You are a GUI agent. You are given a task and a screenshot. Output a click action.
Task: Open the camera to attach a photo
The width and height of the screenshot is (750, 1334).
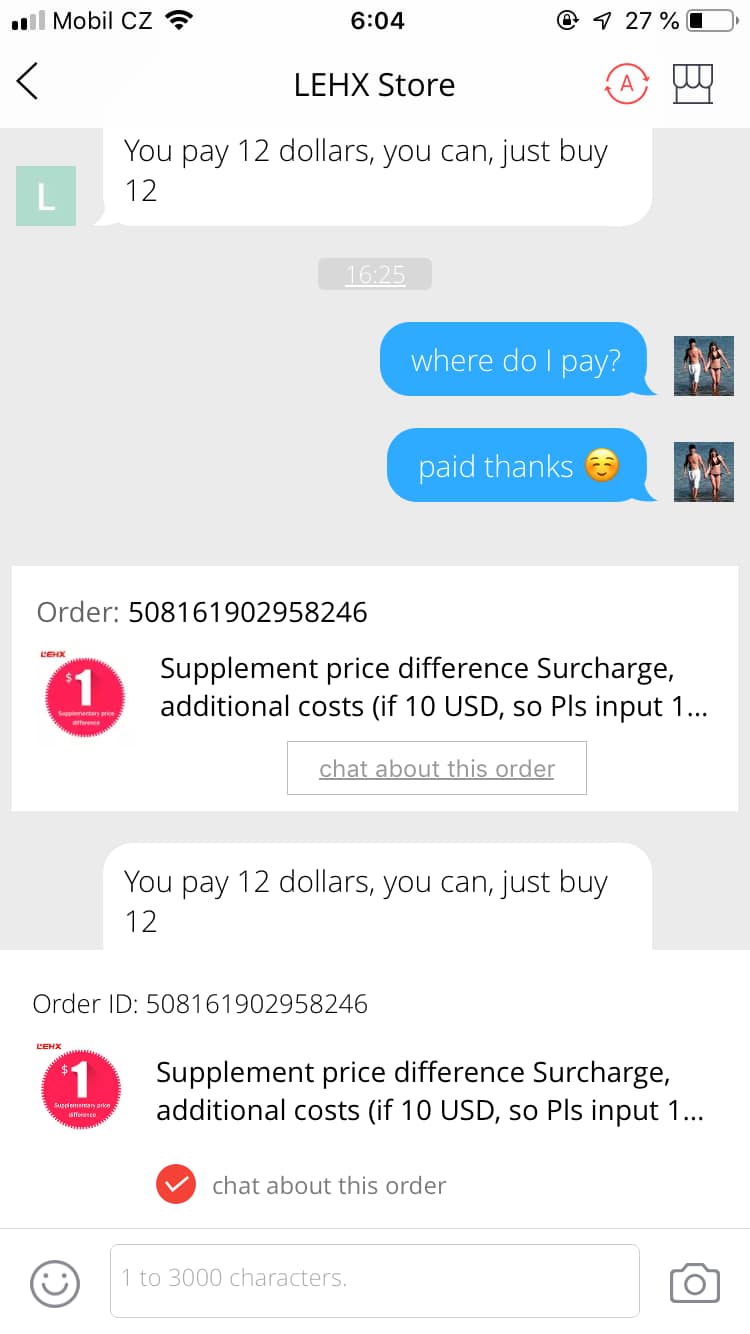point(694,1282)
